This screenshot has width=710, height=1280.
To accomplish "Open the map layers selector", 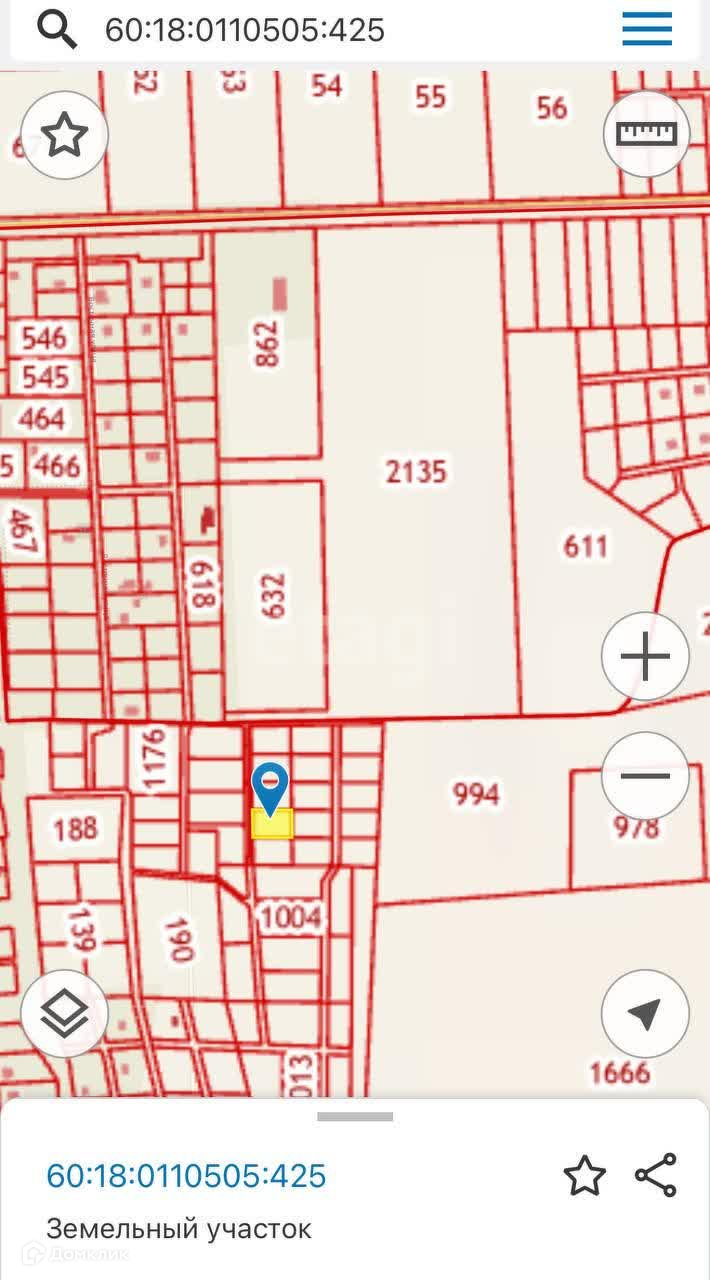I will 64,1014.
